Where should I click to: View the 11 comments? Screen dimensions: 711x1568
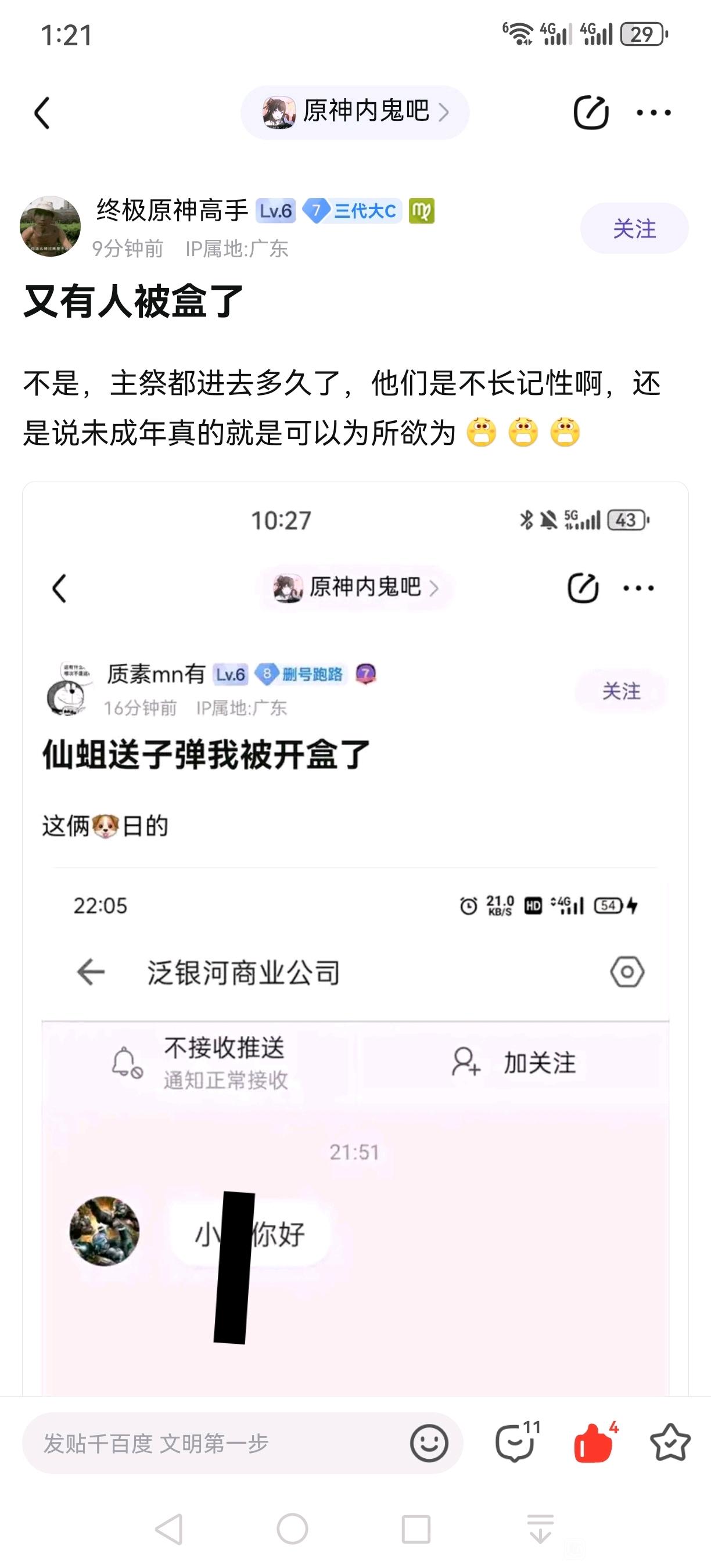516,1442
